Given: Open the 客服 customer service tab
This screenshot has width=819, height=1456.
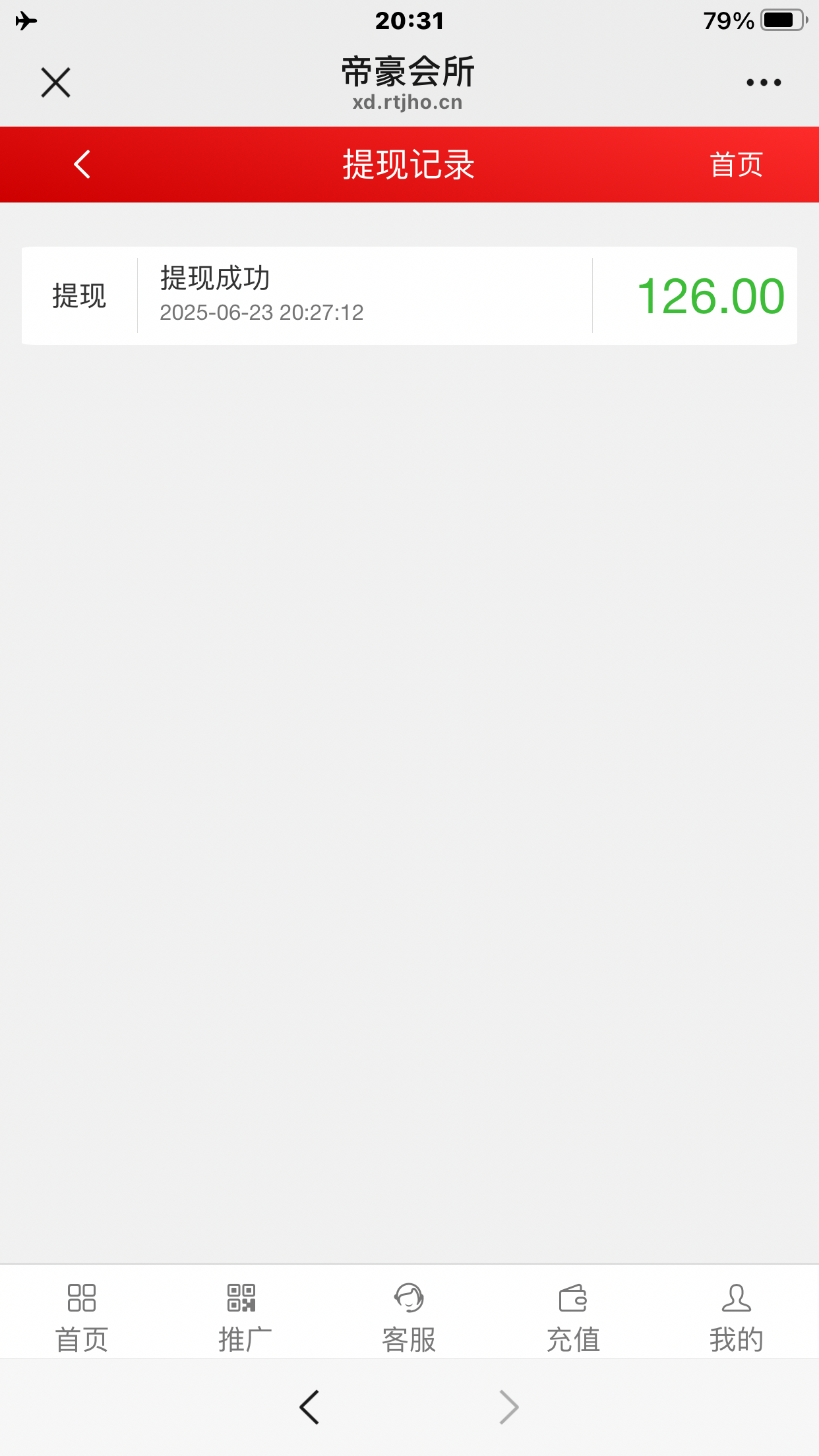Looking at the screenshot, I should [409, 1311].
